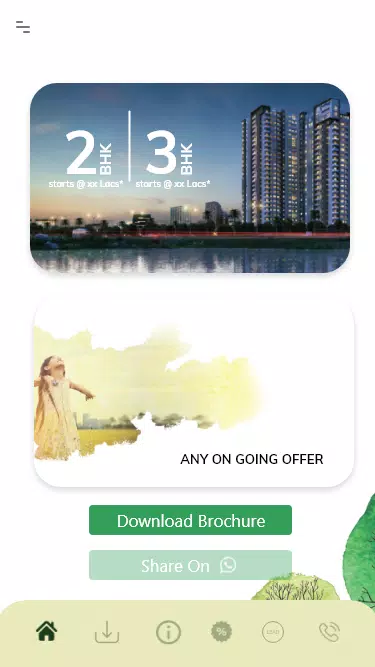Open the Any On Going Offer card
This screenshot has height=667, width=375.
tap(194, 396)
